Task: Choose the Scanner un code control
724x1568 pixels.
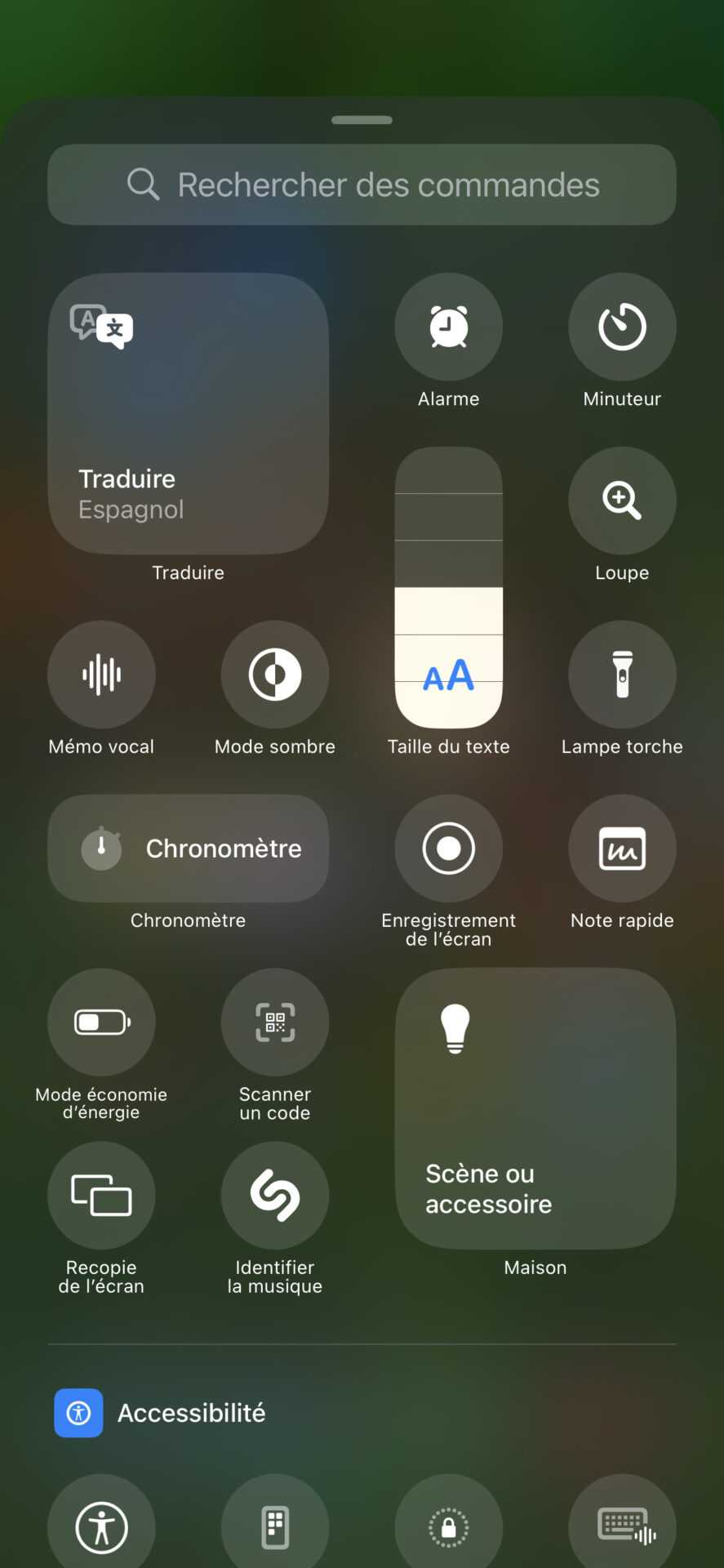Action: [275, 1022]
